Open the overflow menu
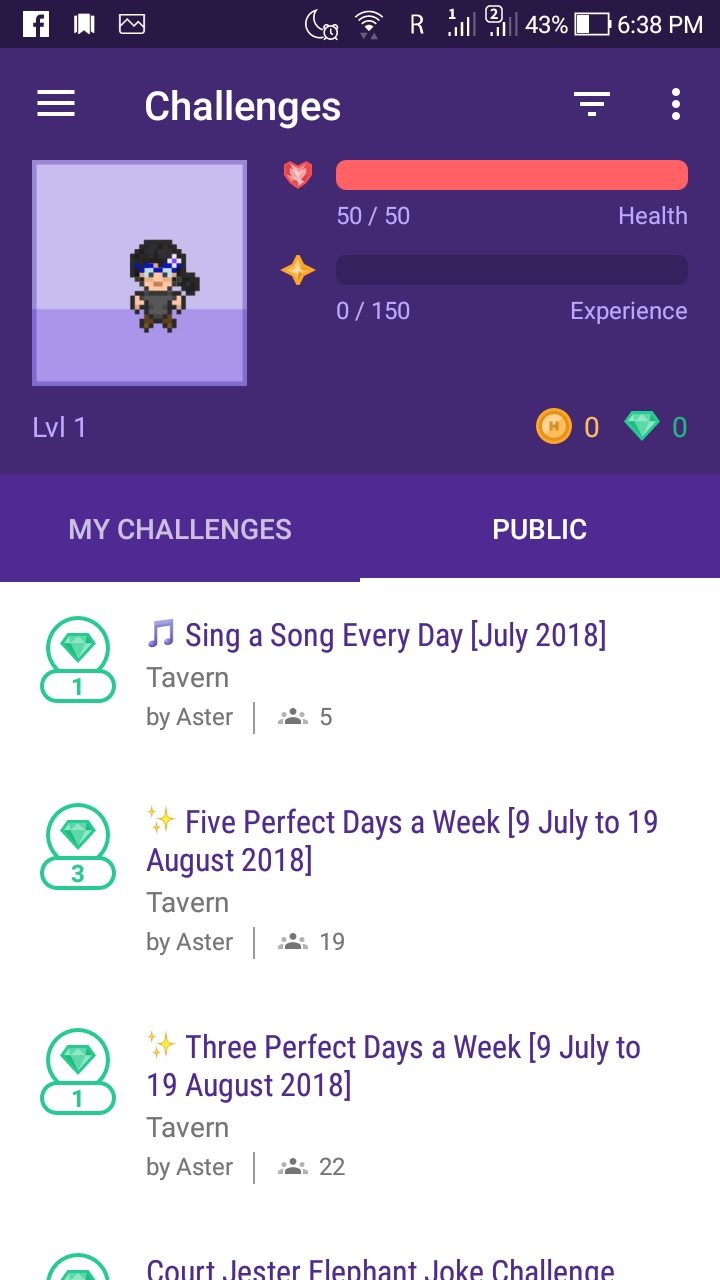This screenshot has height=1280, width=720. [676, 104]
